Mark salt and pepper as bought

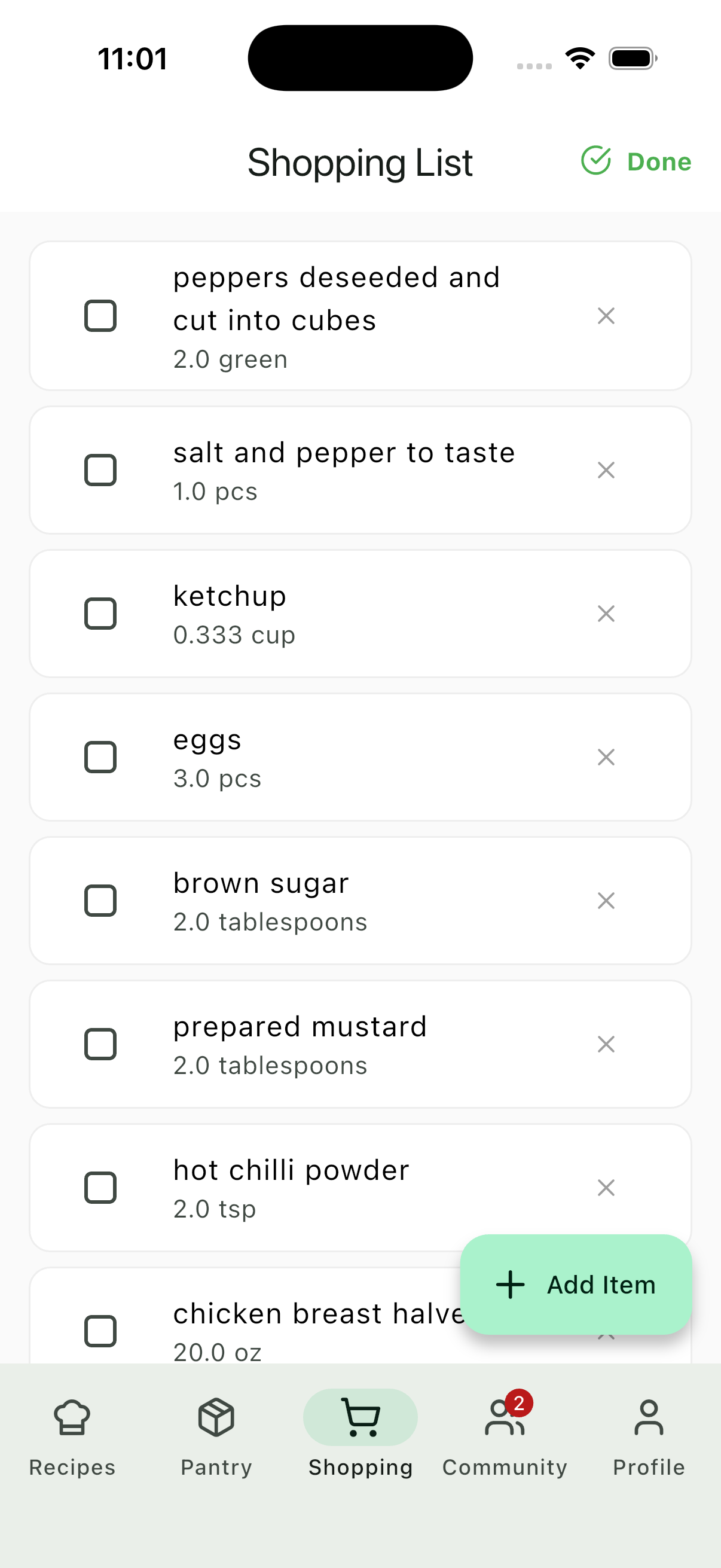click(100, 470)
